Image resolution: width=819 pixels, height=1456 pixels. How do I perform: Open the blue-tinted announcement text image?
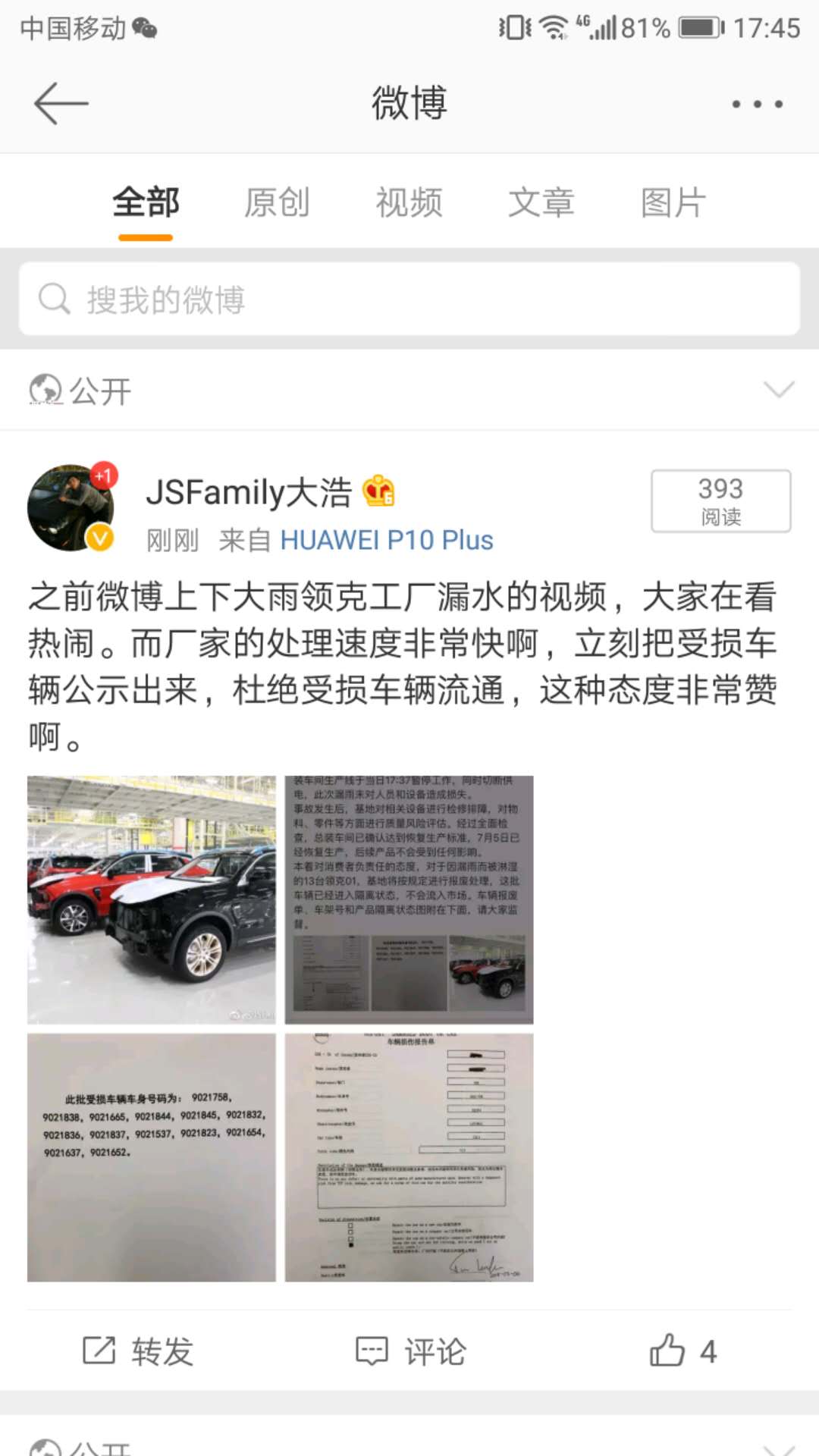point(409,899)
